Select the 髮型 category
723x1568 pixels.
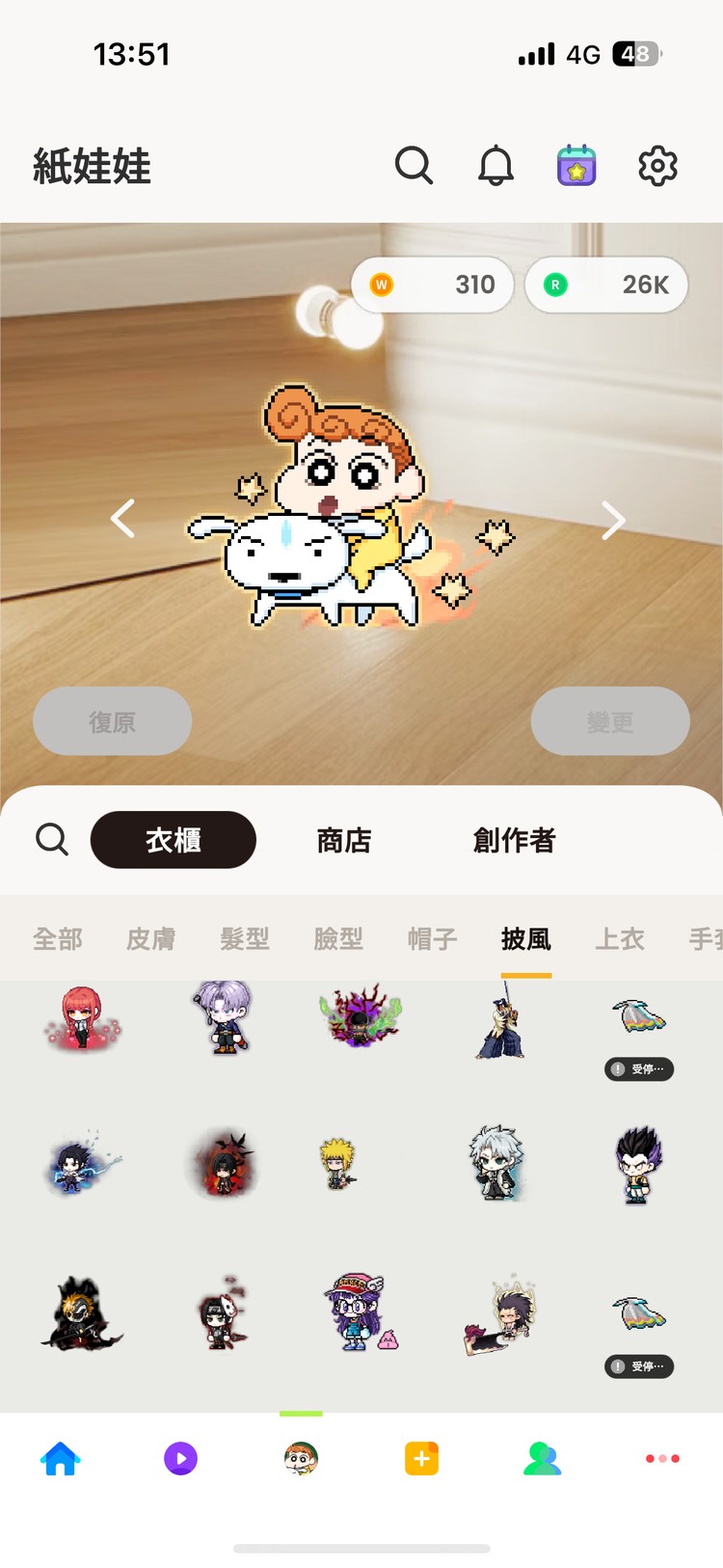tap(245, 938)
